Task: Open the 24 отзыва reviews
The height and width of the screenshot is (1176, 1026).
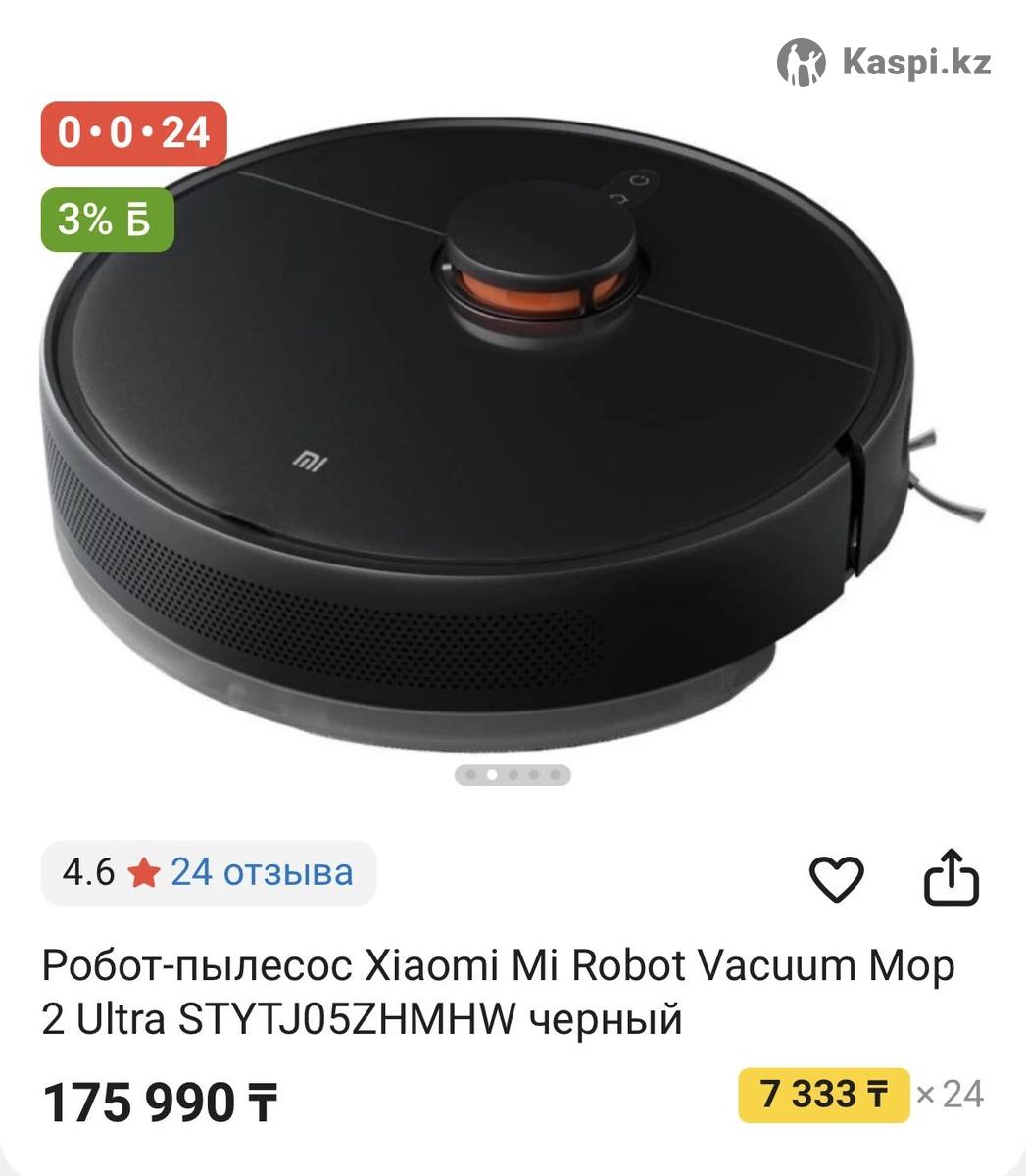Action: pyautogui.click(x=261, y=871)
